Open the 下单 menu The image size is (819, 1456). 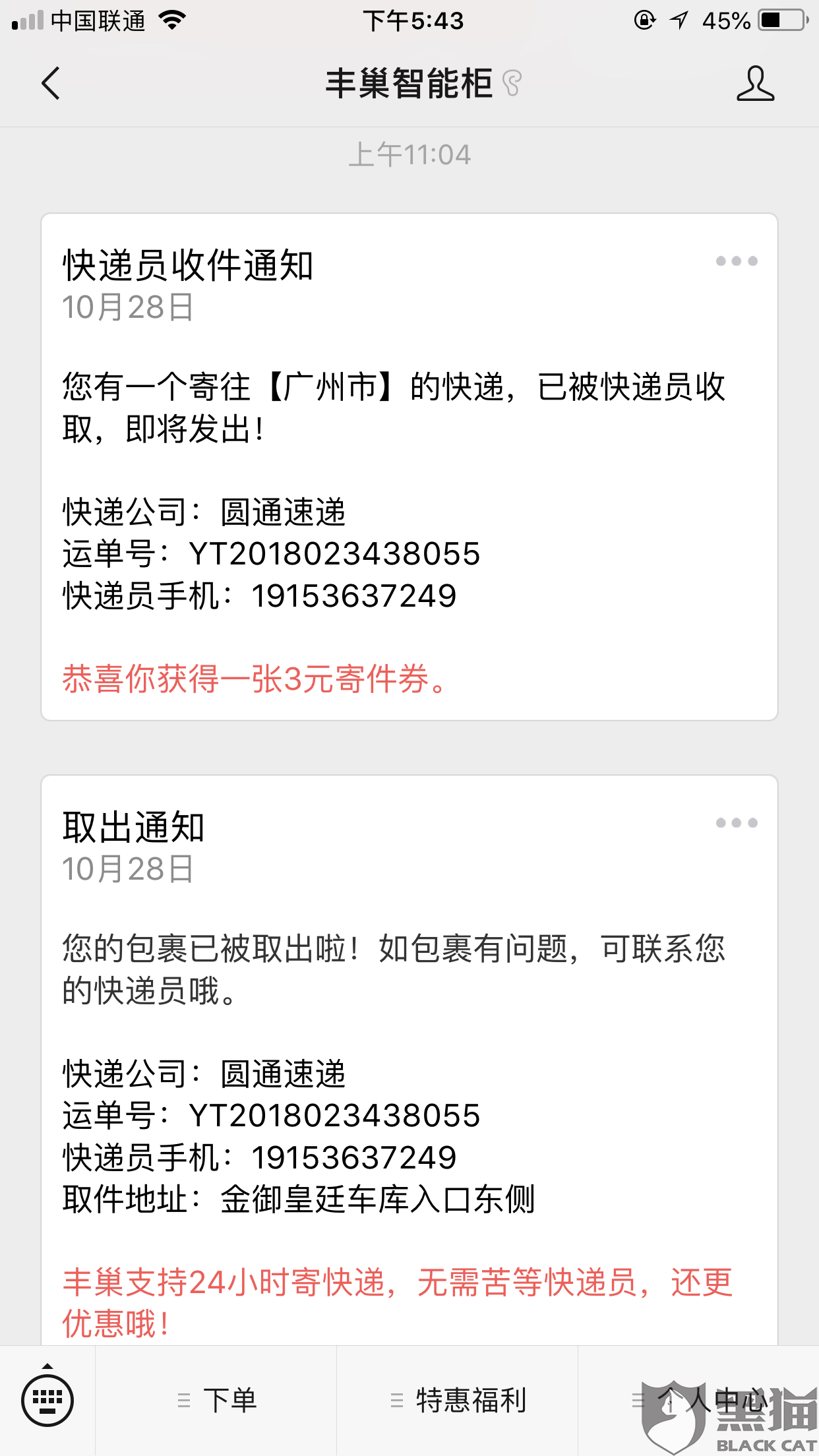point(216,1401)
